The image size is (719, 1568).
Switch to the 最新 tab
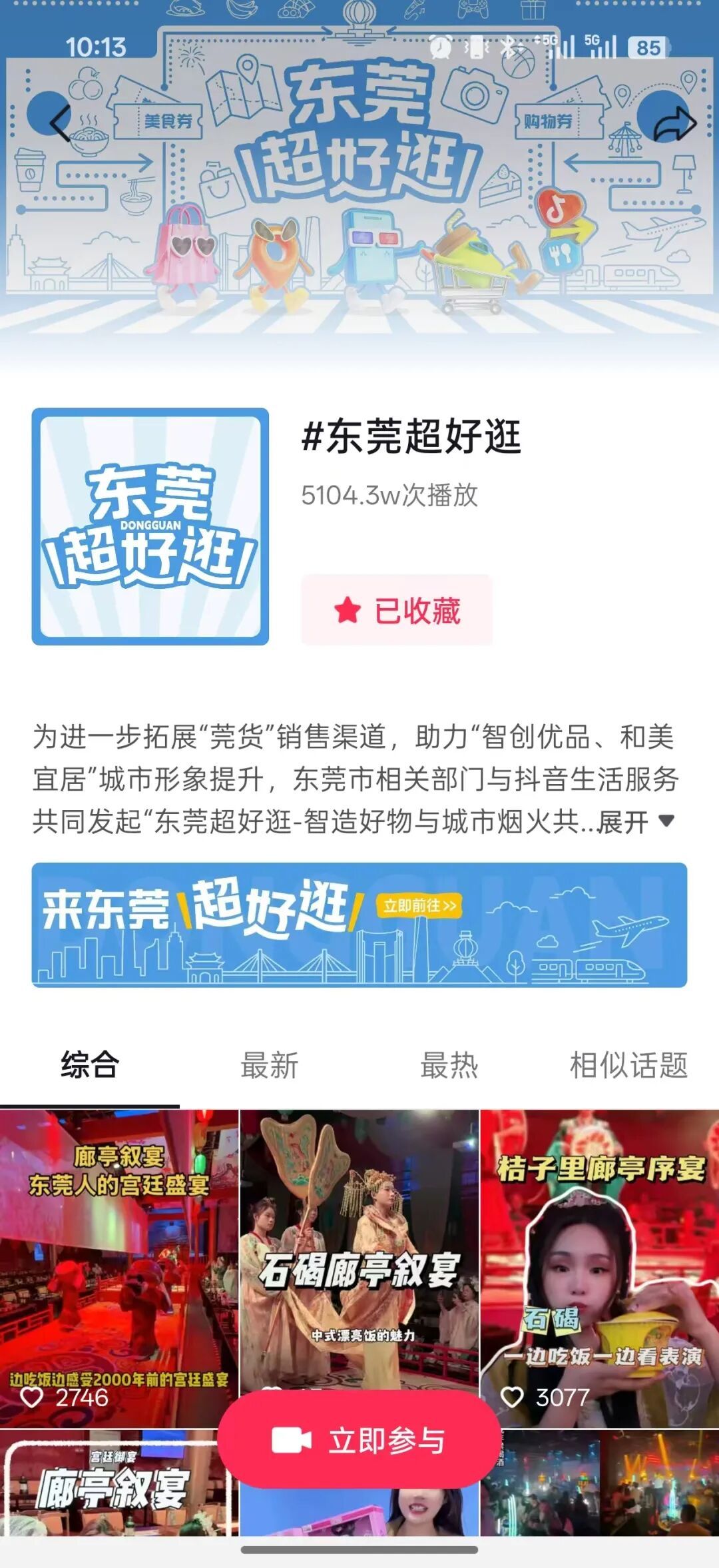coord(270,1064)
